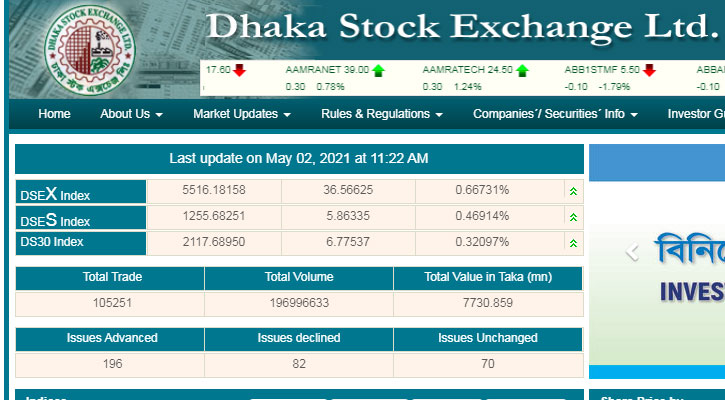The height and width of the screenshot is (400, 725).
Task: Open the Market Updates dropdown
Action: 242,114
